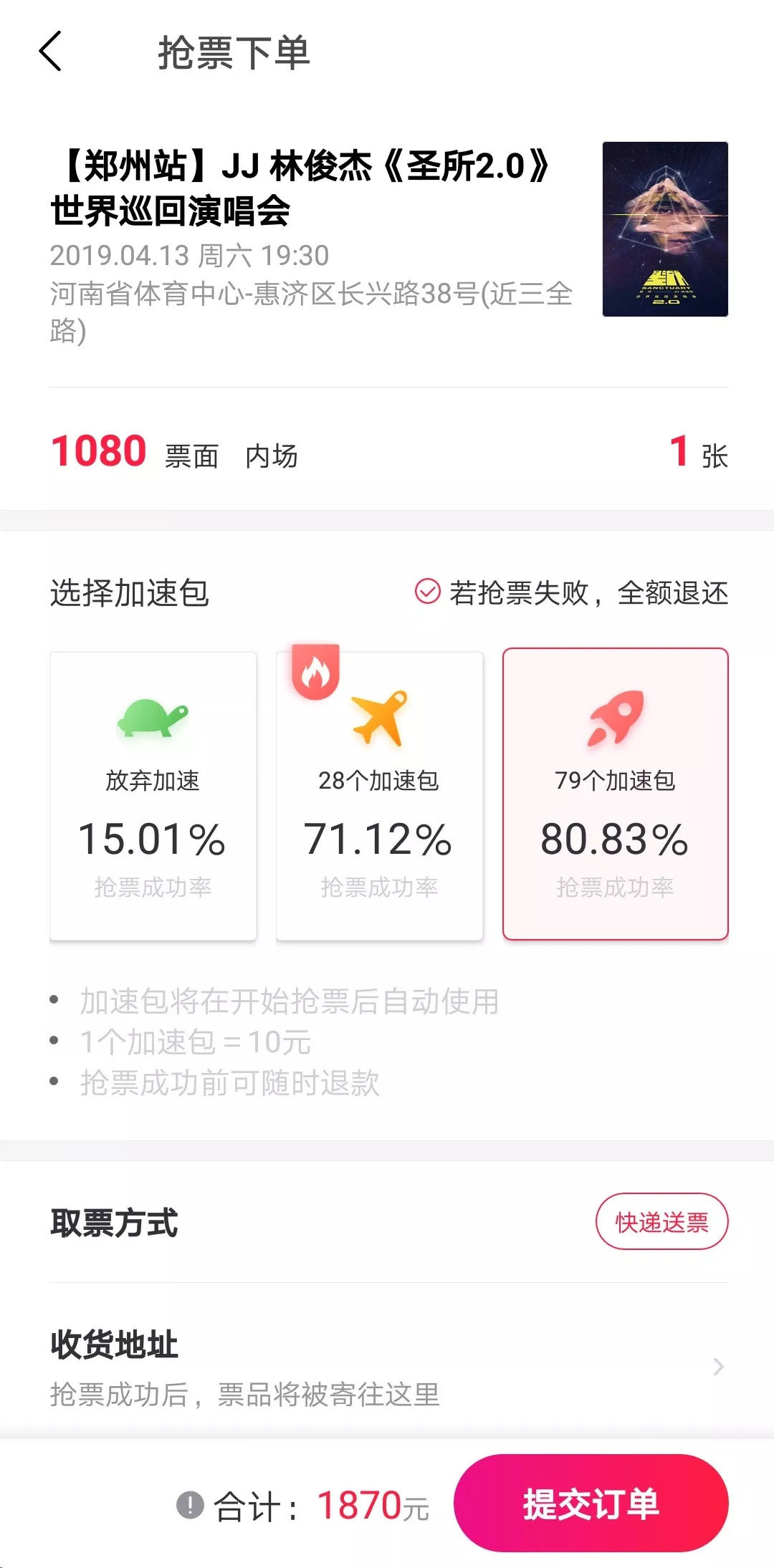Select the 放弃加速 option
Screen dimensions: 774x1568
(153, 795)
